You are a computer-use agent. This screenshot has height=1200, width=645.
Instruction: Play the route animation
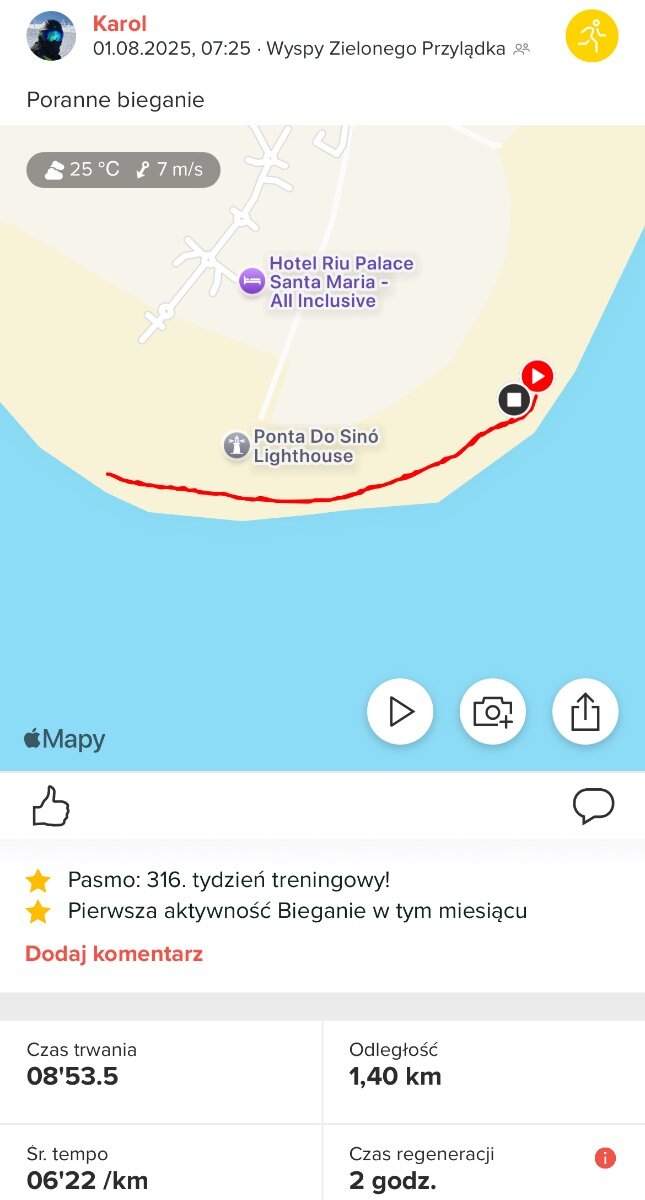click(x=400, y=712)
